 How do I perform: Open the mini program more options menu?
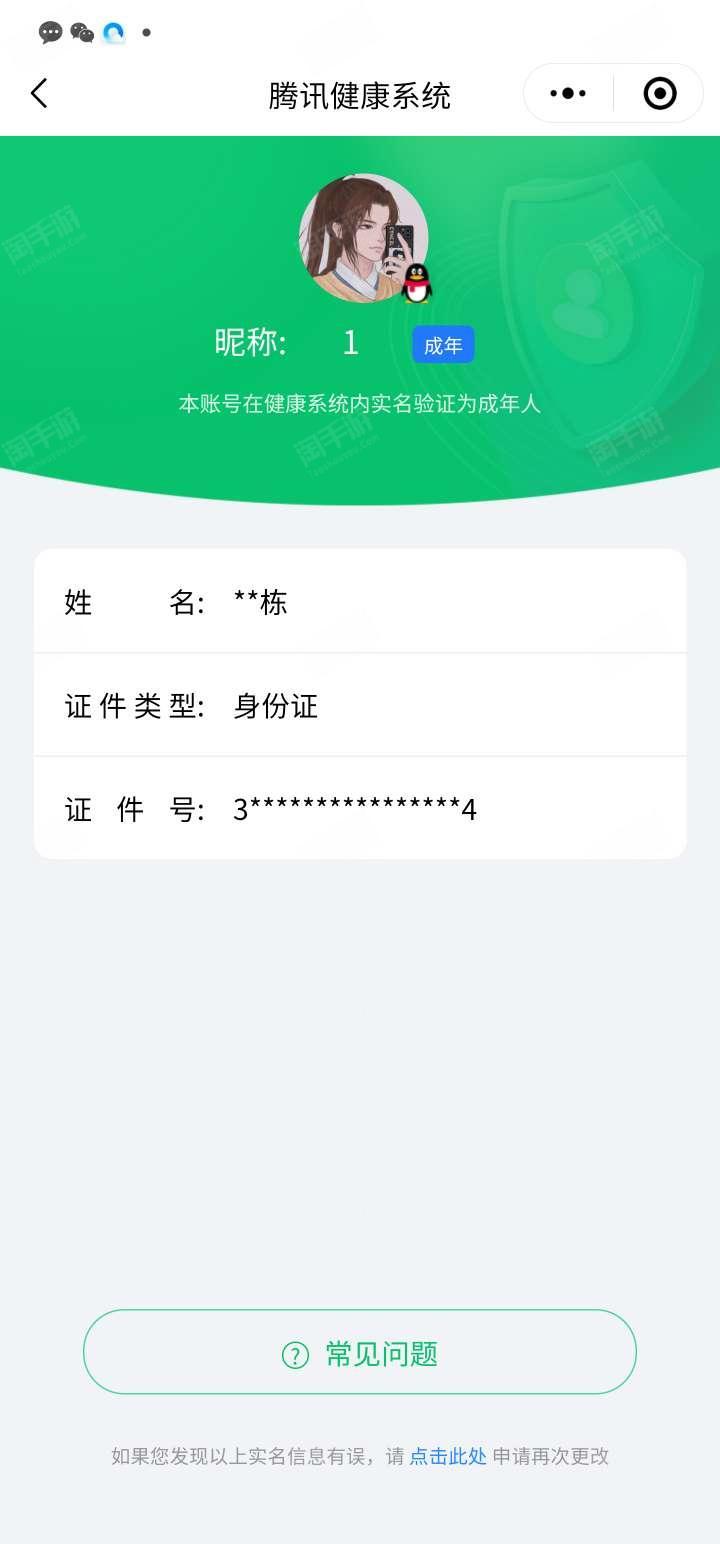568,94
